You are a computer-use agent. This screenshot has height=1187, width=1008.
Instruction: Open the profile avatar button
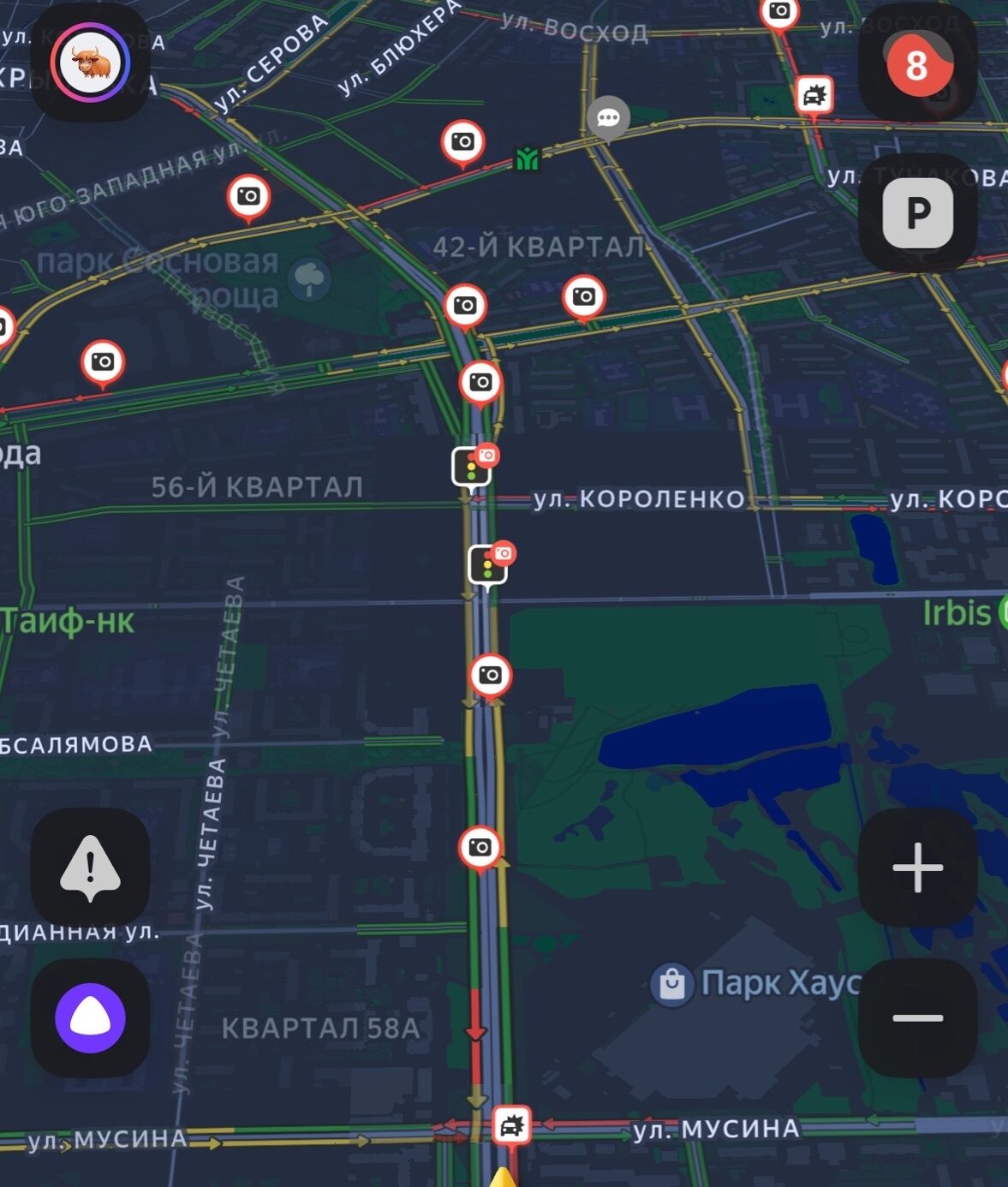click(90, 63)
